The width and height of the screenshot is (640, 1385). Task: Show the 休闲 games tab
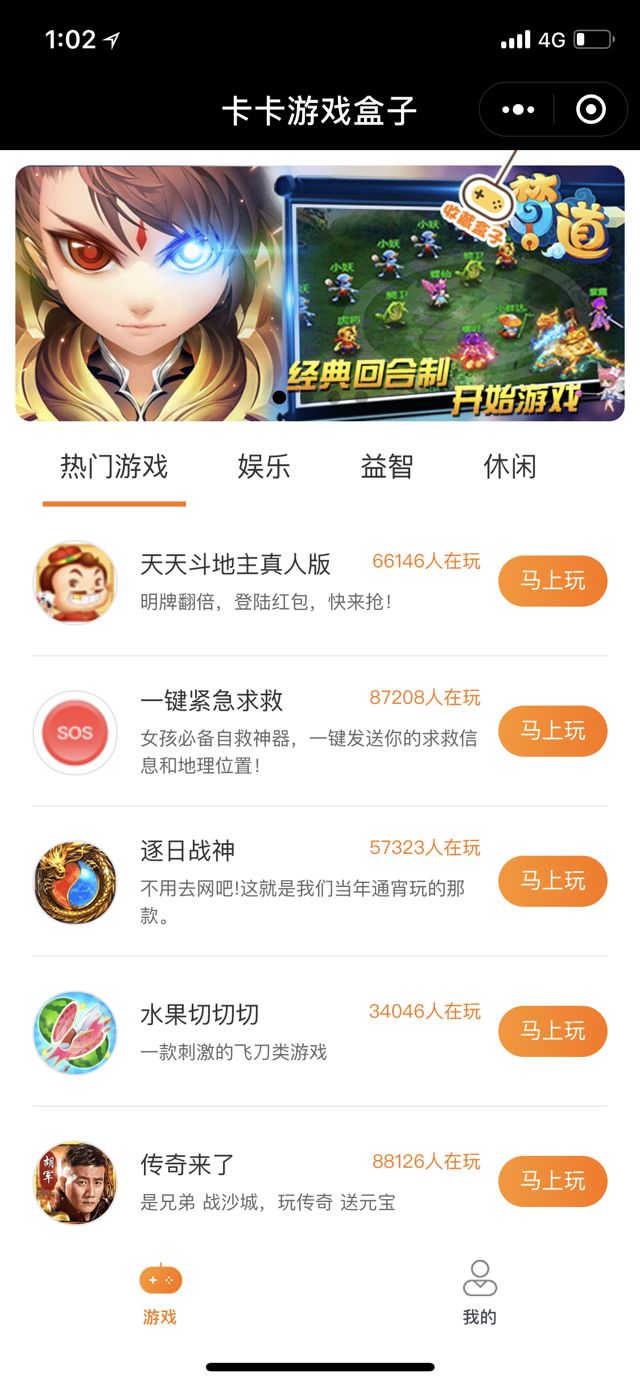[510, 467]
